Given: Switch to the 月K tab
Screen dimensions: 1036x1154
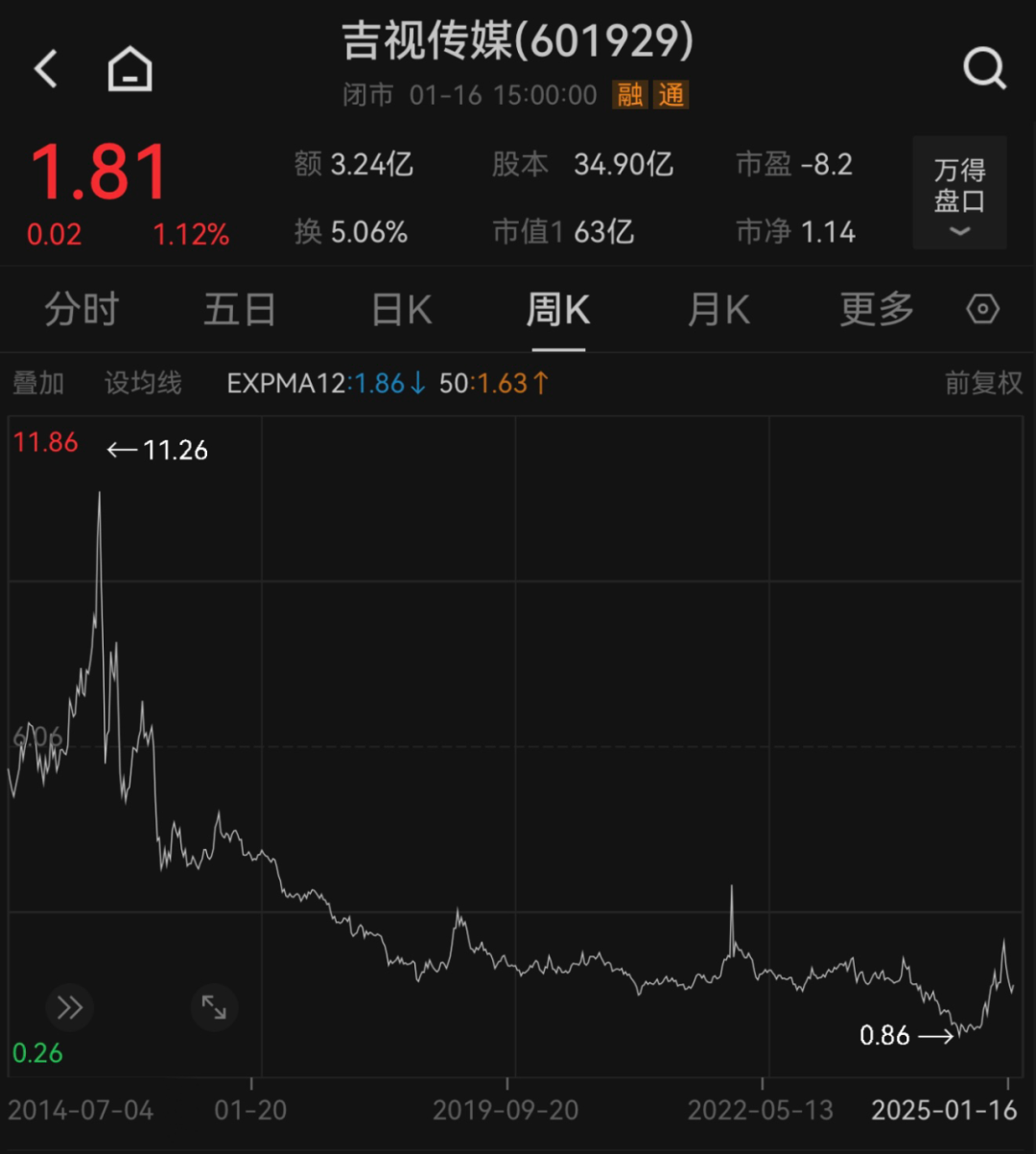Looking at the screenshot, I should (x=718, y=310).
